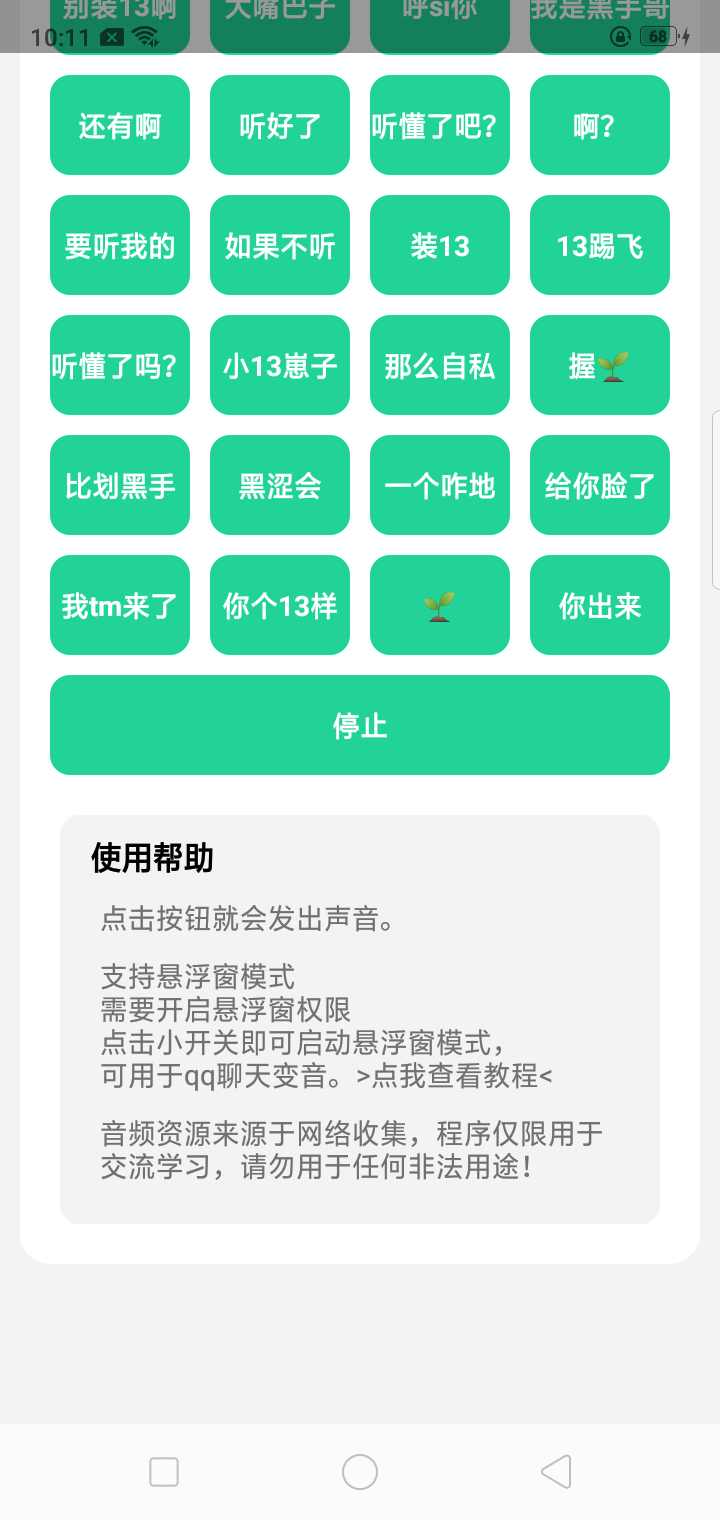Tap the back triangle navigation icon
Image resolution: width=720 pixels, height=1520 pixels.
[556, 1472]
